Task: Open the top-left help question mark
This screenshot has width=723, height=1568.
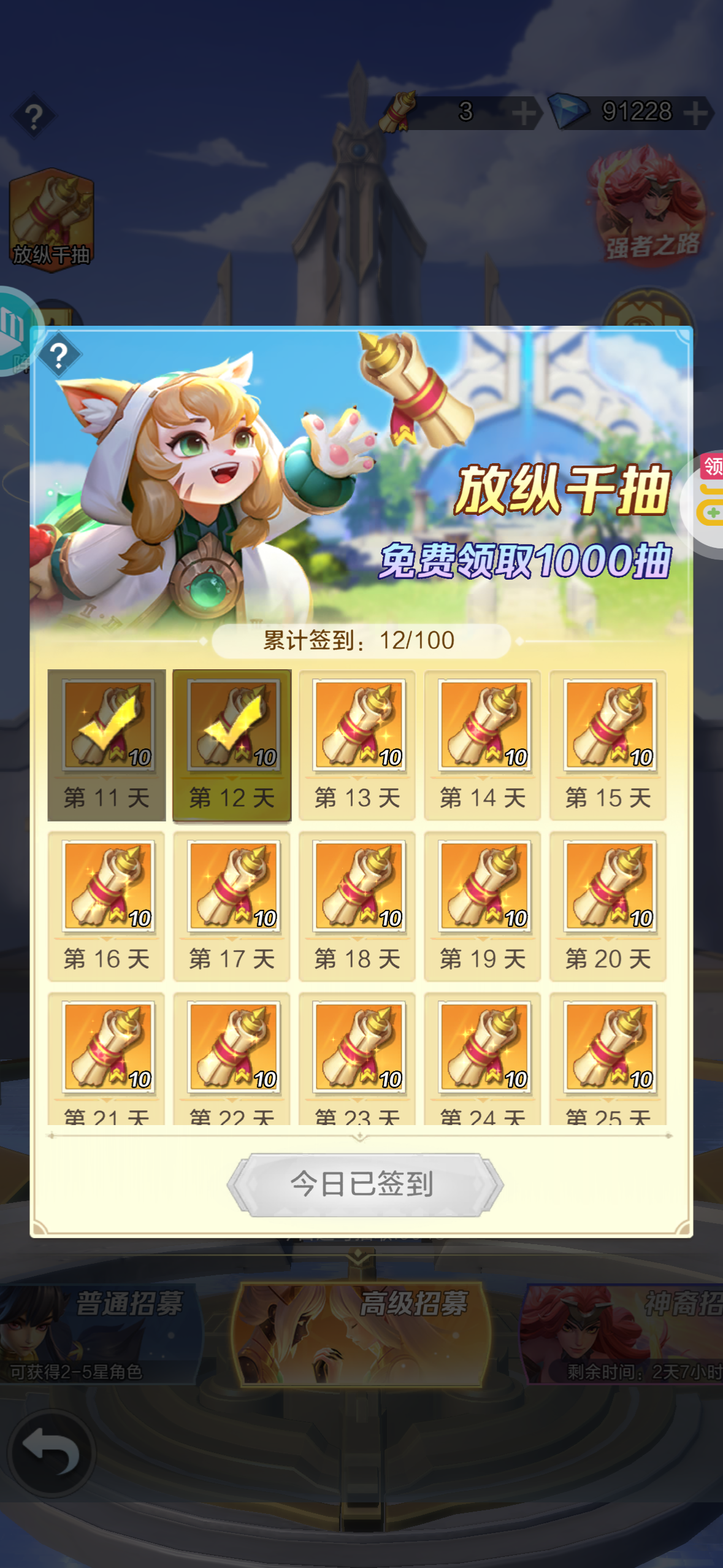Action: point(34,116)
